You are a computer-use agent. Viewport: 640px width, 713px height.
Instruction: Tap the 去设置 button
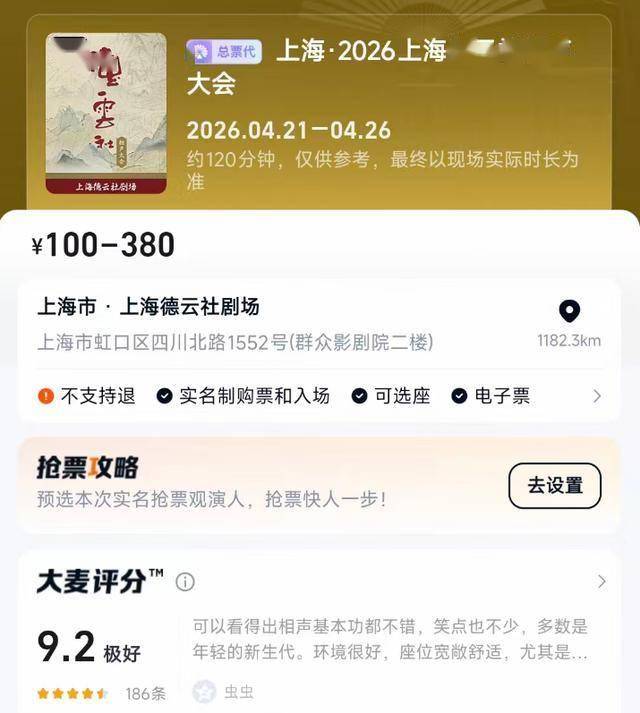coord(555,486)
